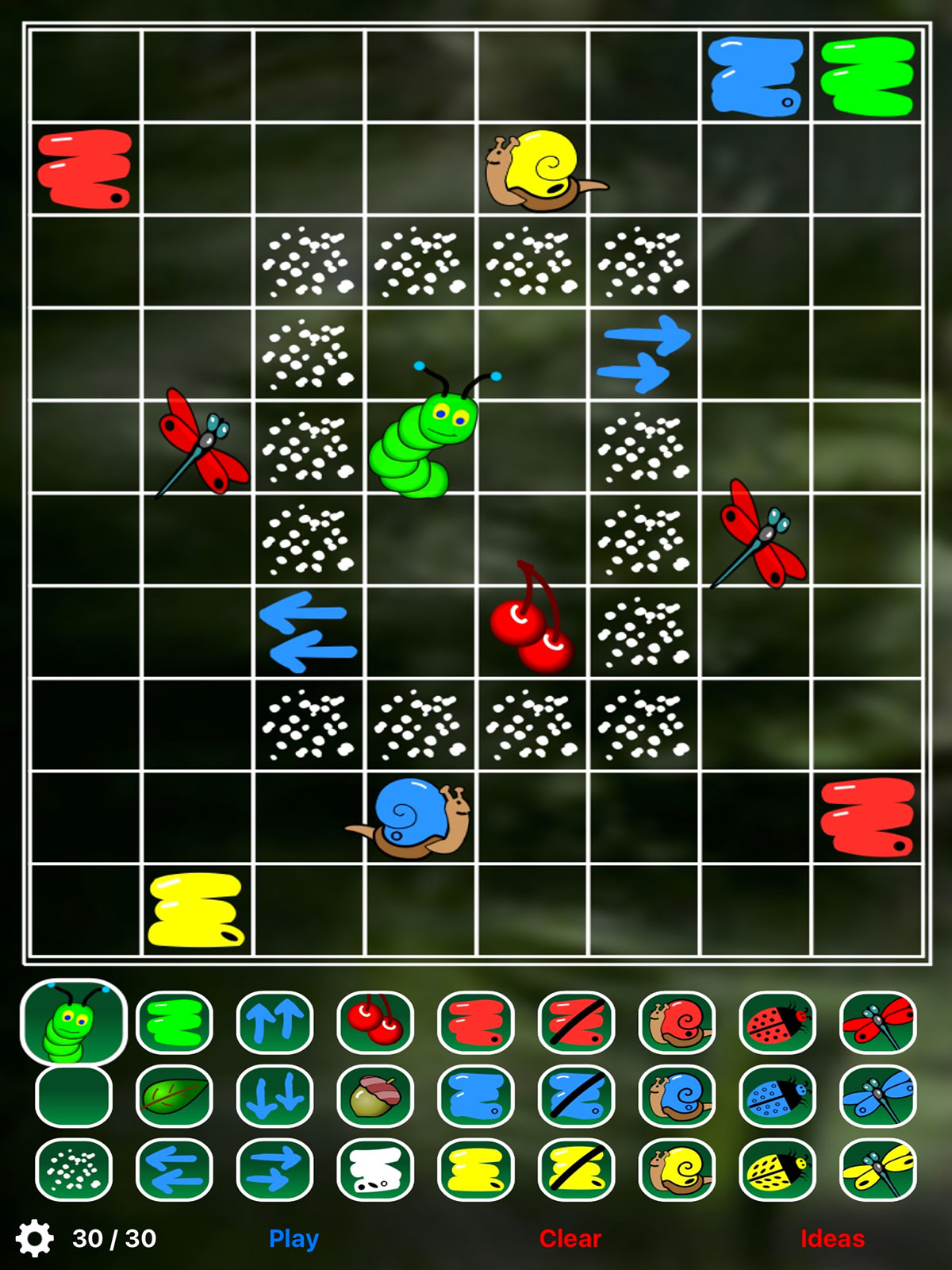952x1270 pixels.
Task: Choose the left arrows palette tile
Action: [x=175, y=1170]
